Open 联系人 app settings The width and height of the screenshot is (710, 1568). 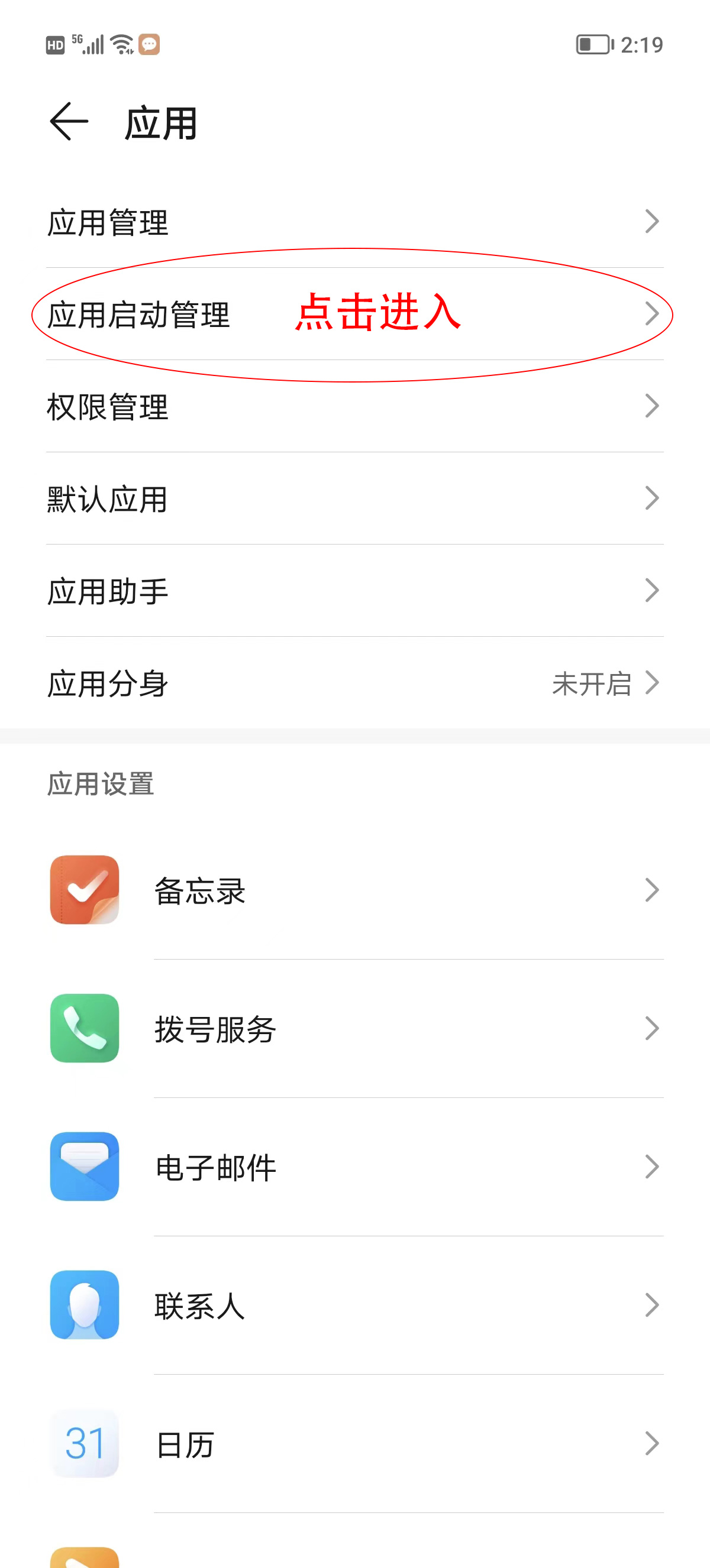coord(354,1305)
